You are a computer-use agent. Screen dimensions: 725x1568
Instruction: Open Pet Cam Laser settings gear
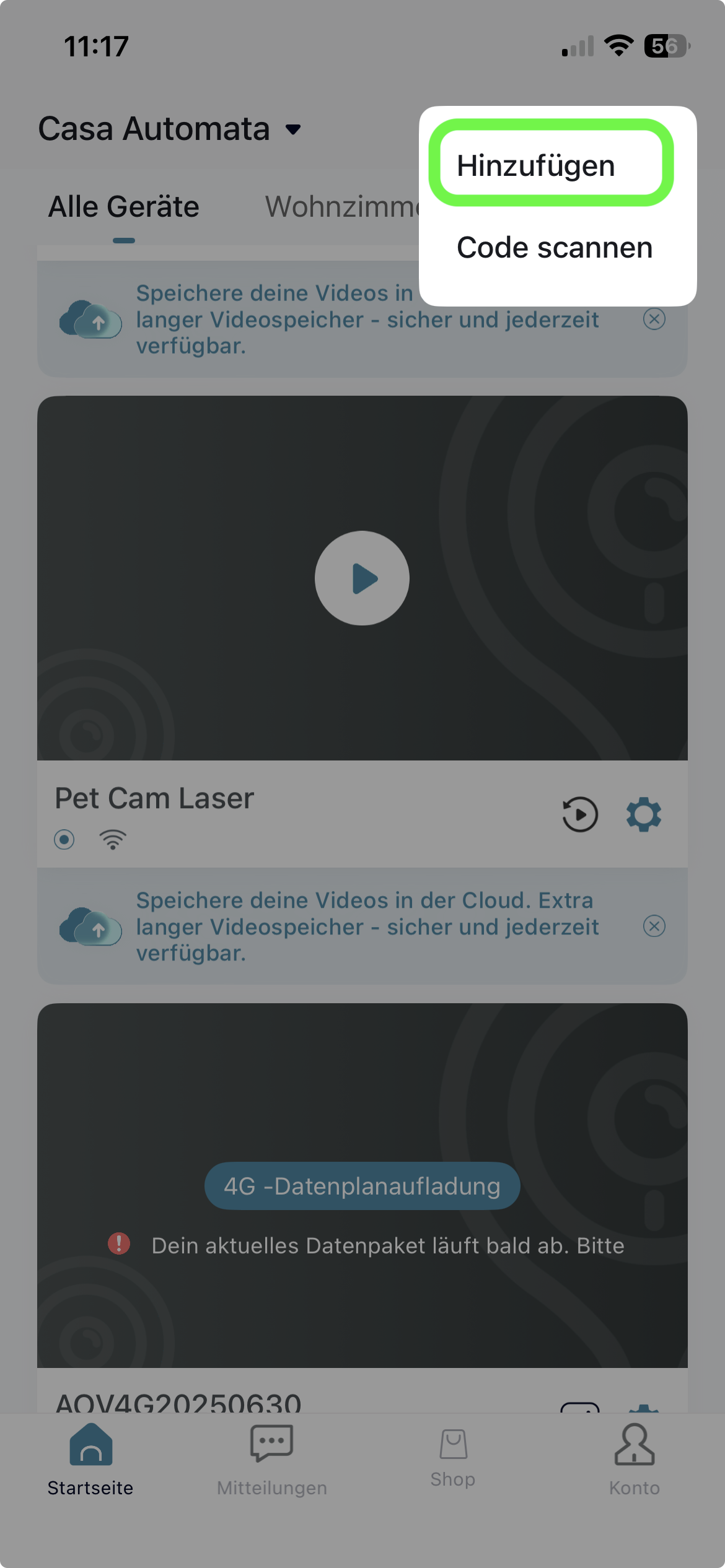click(x=644, y=814)
